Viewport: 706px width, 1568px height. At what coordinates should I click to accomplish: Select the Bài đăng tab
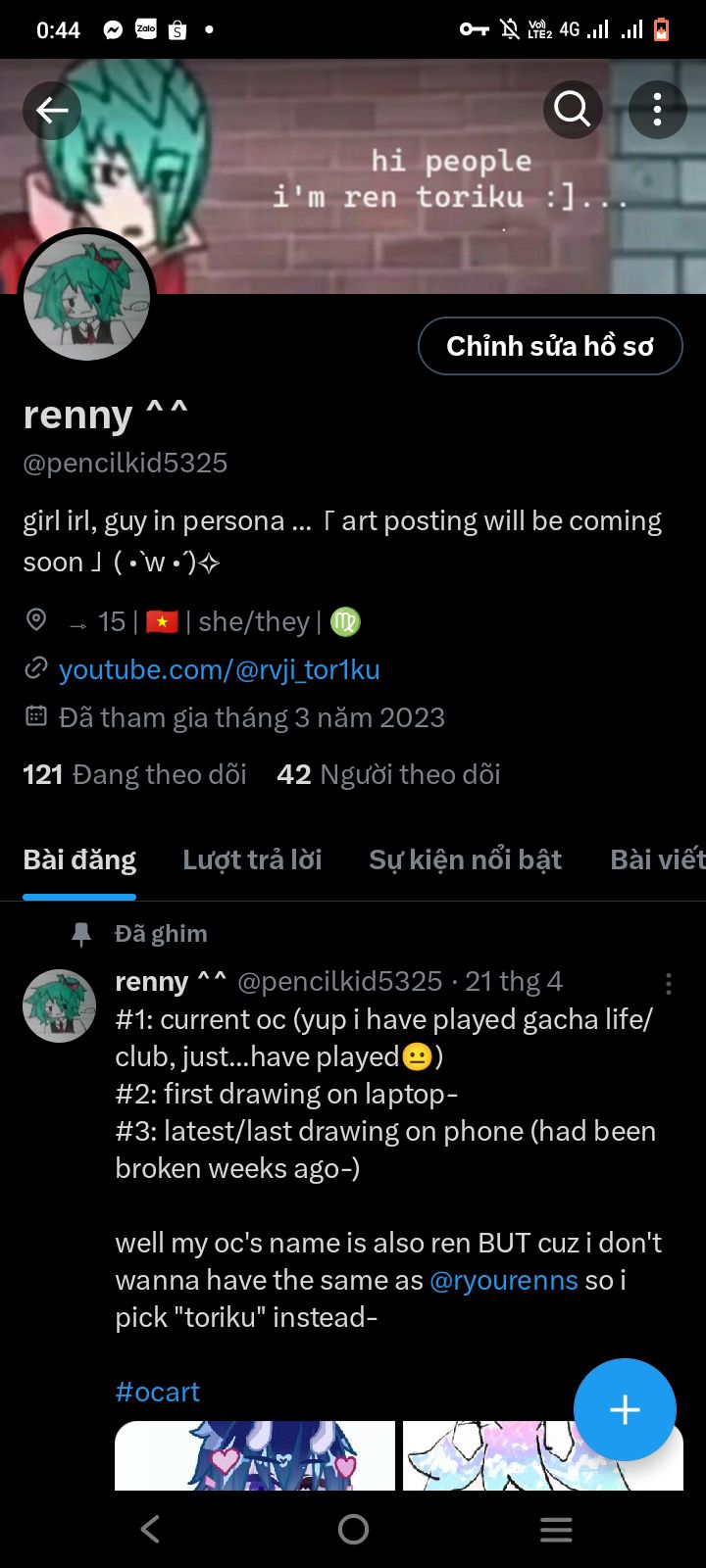click(79, 859)
